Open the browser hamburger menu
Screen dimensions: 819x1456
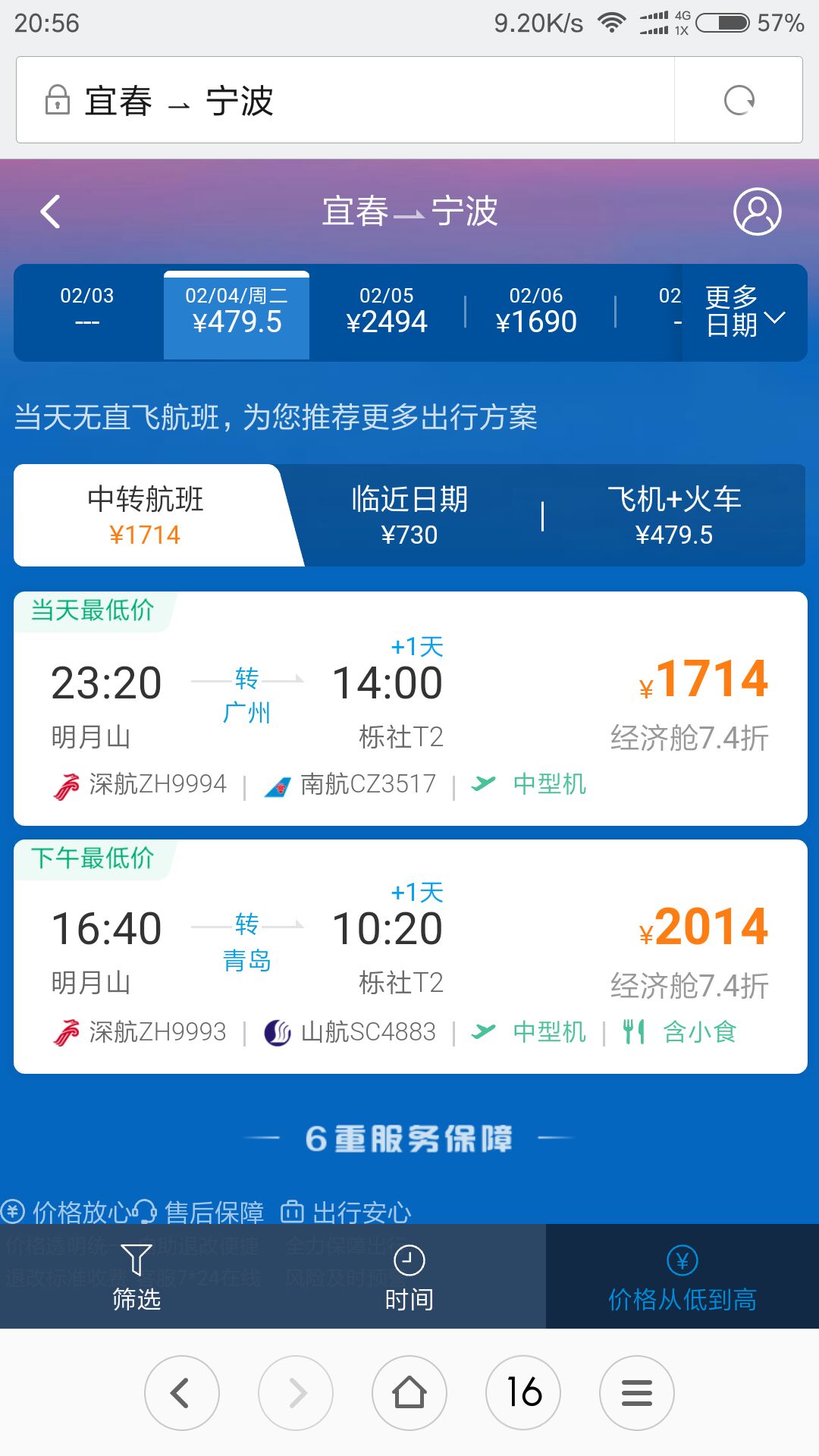[637, 1392]
